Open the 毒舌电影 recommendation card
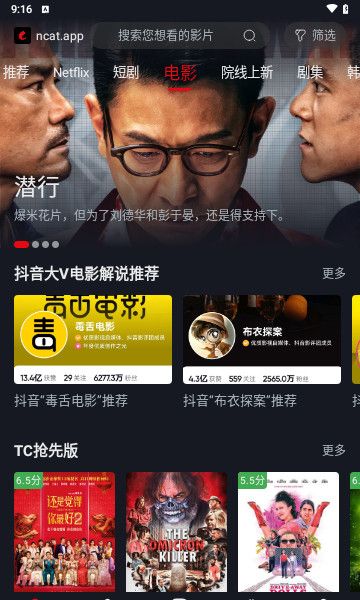The height and width of the screenshot is (600, 360). (x=93, y=352)
